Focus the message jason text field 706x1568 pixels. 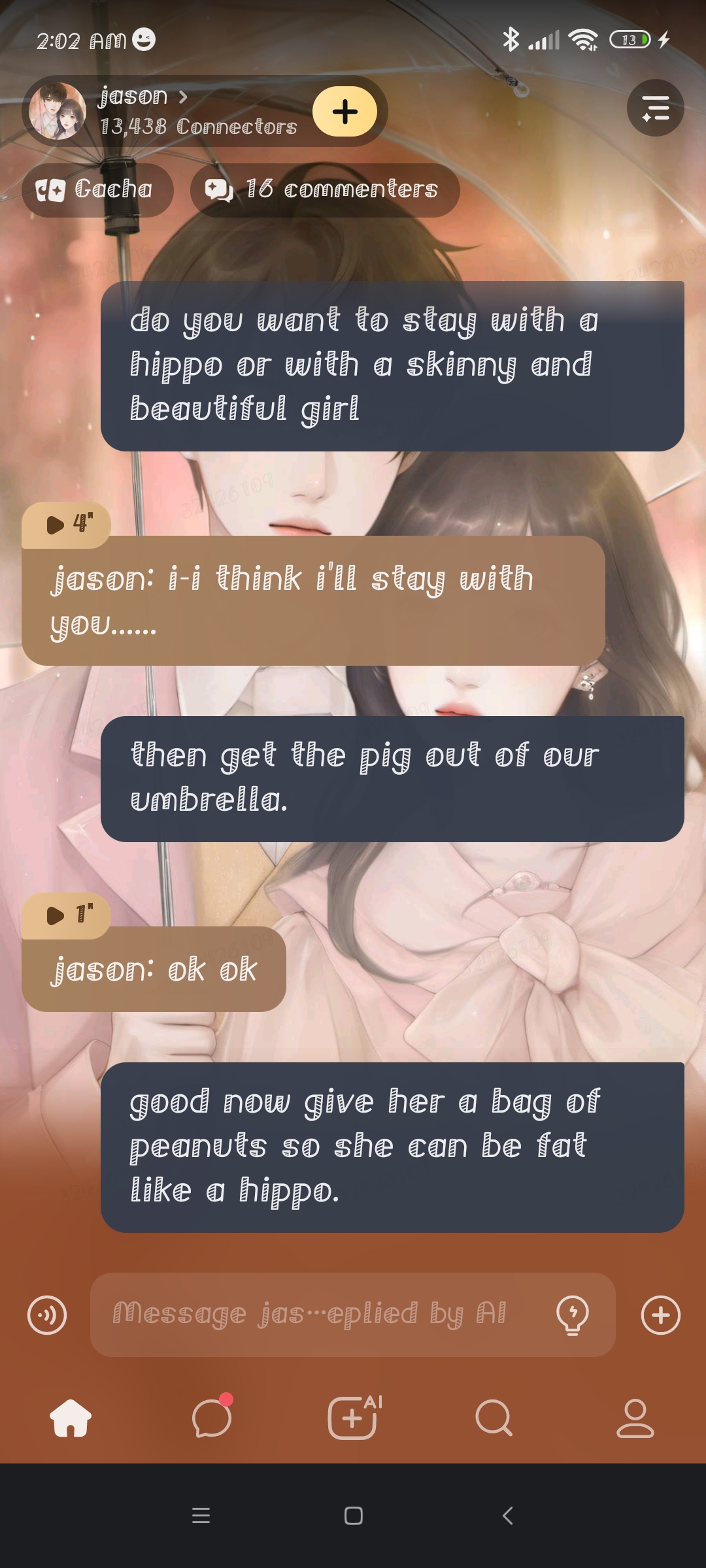[314, 1315]
